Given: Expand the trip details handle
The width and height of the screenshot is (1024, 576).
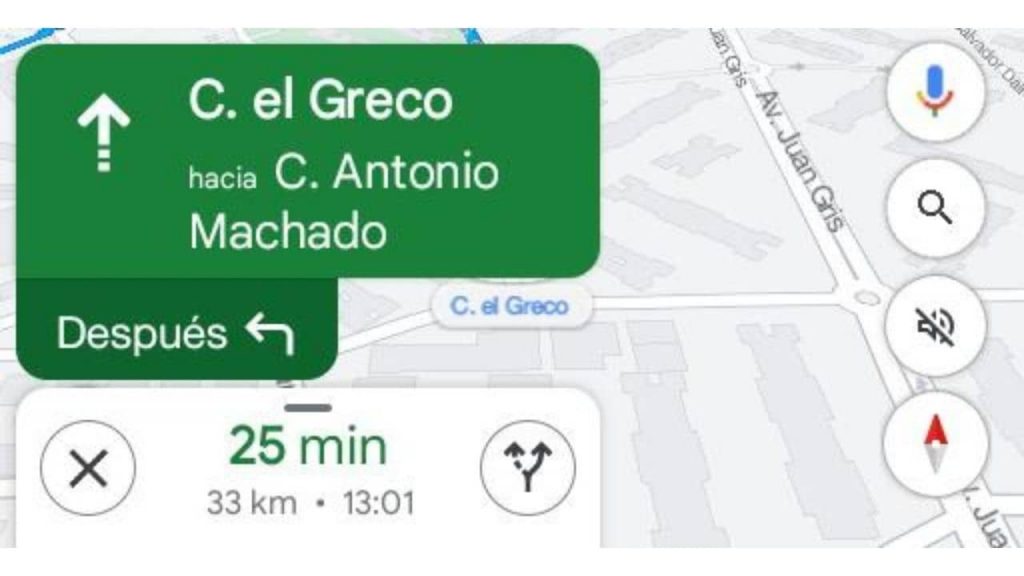Looking at the screenshot, I should [308, 407].
